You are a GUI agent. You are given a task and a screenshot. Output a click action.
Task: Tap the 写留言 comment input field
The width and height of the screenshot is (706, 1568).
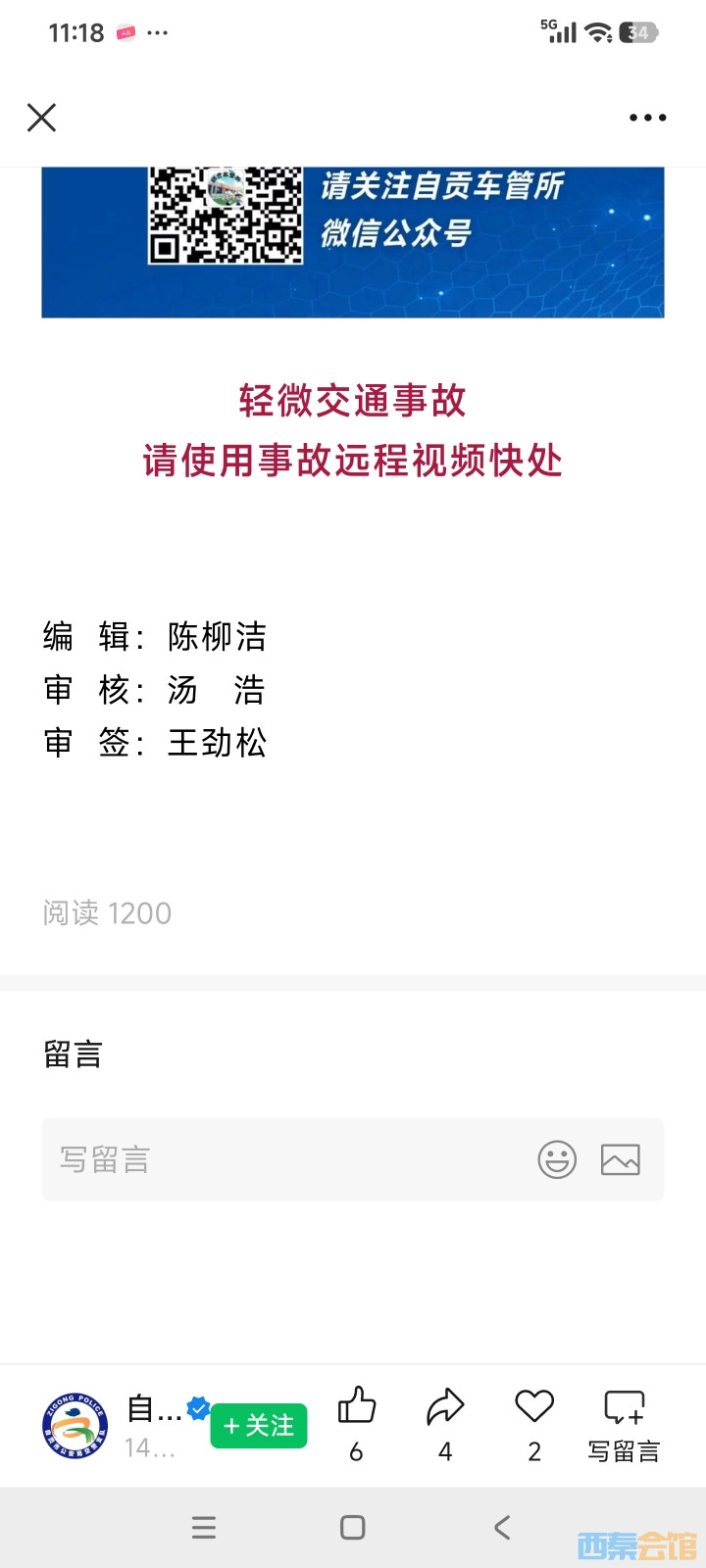(284, 1159)
